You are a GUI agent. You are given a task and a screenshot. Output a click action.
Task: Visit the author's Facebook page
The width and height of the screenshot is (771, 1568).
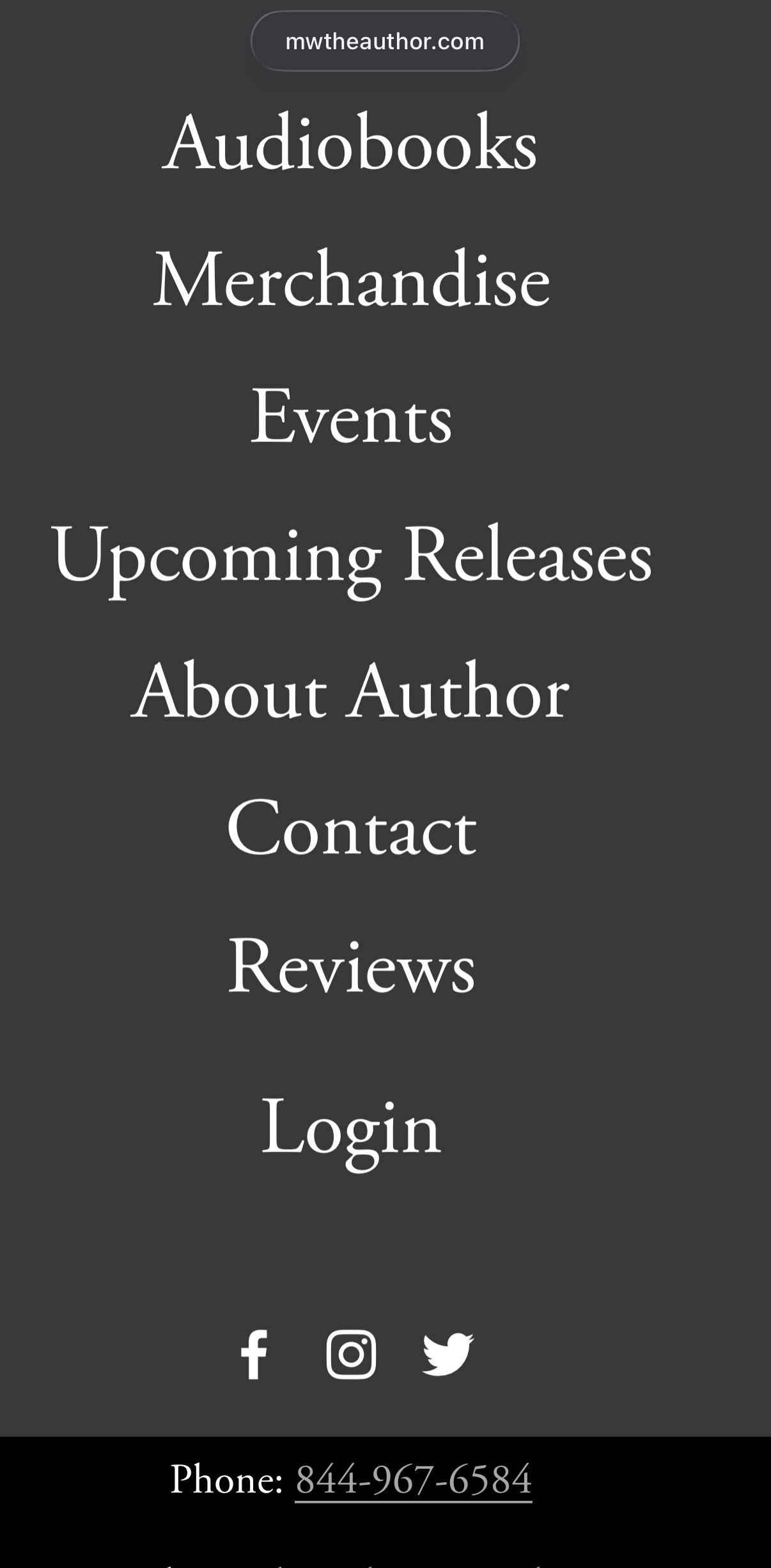coord(254,1354)
